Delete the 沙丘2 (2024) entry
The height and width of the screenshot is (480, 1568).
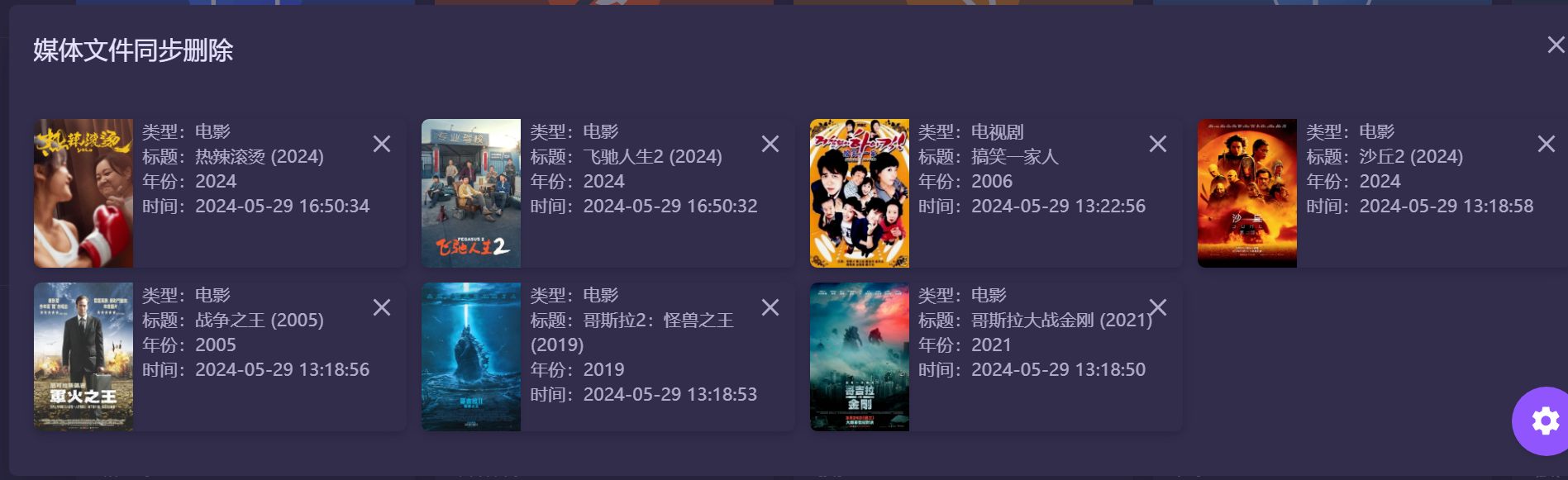[x=1547, y=144]
